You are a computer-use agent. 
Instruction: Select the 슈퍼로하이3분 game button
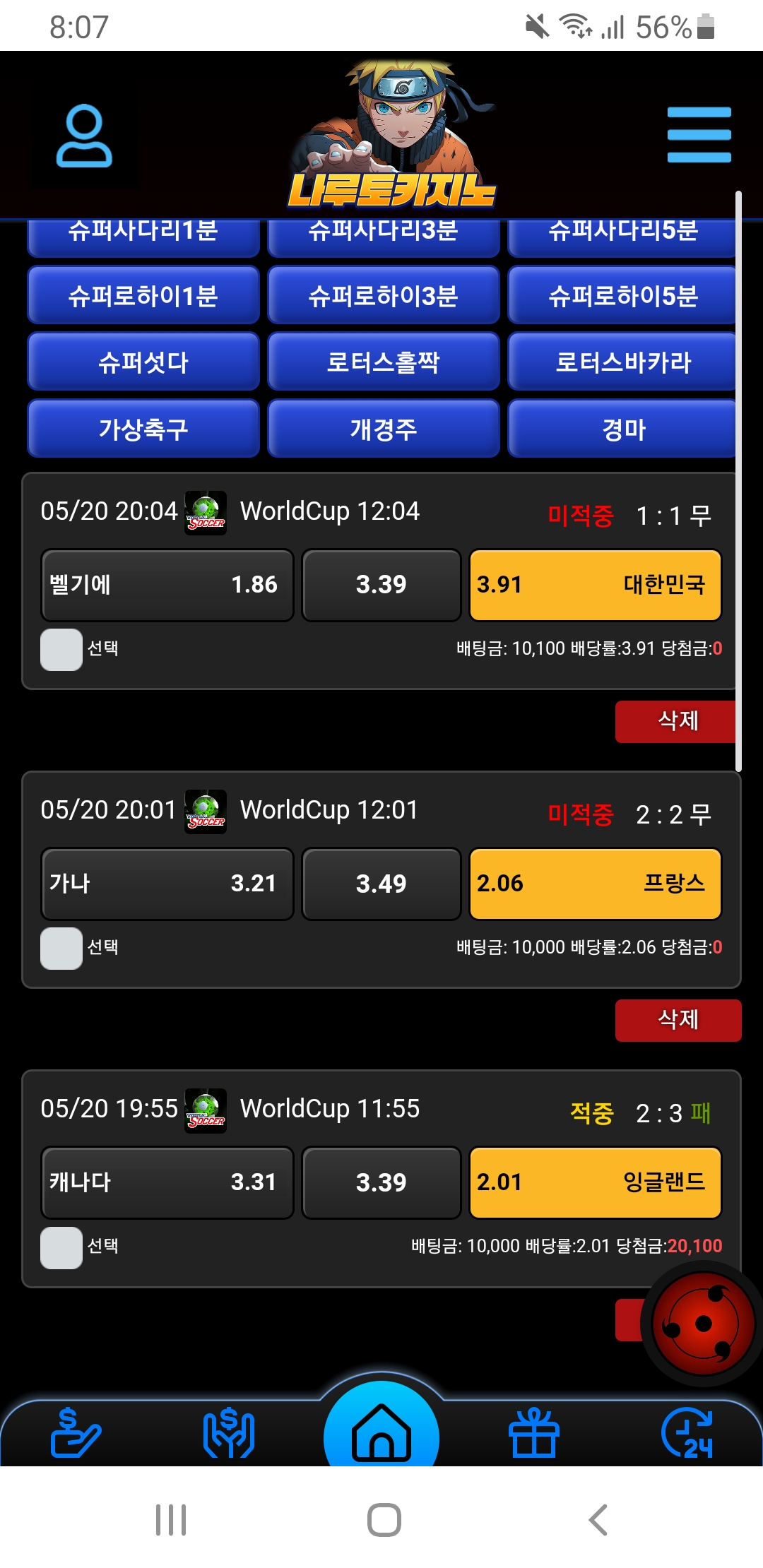[384, 295]
